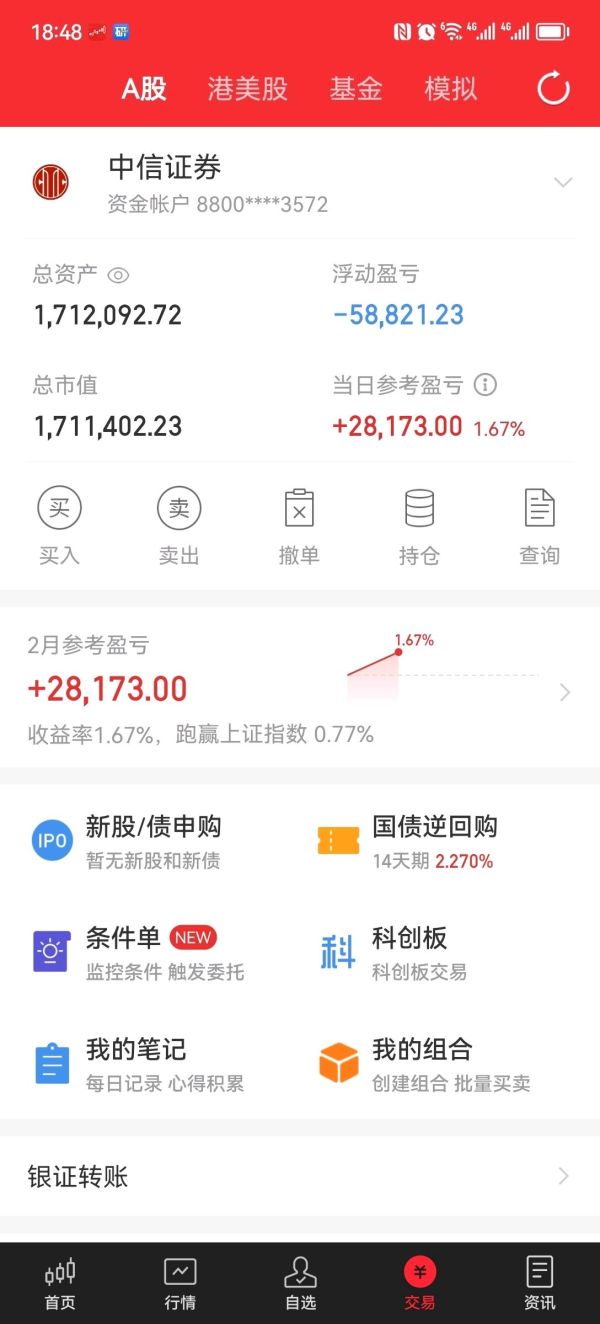Open the 银证转账 row

coord(300,1176)
